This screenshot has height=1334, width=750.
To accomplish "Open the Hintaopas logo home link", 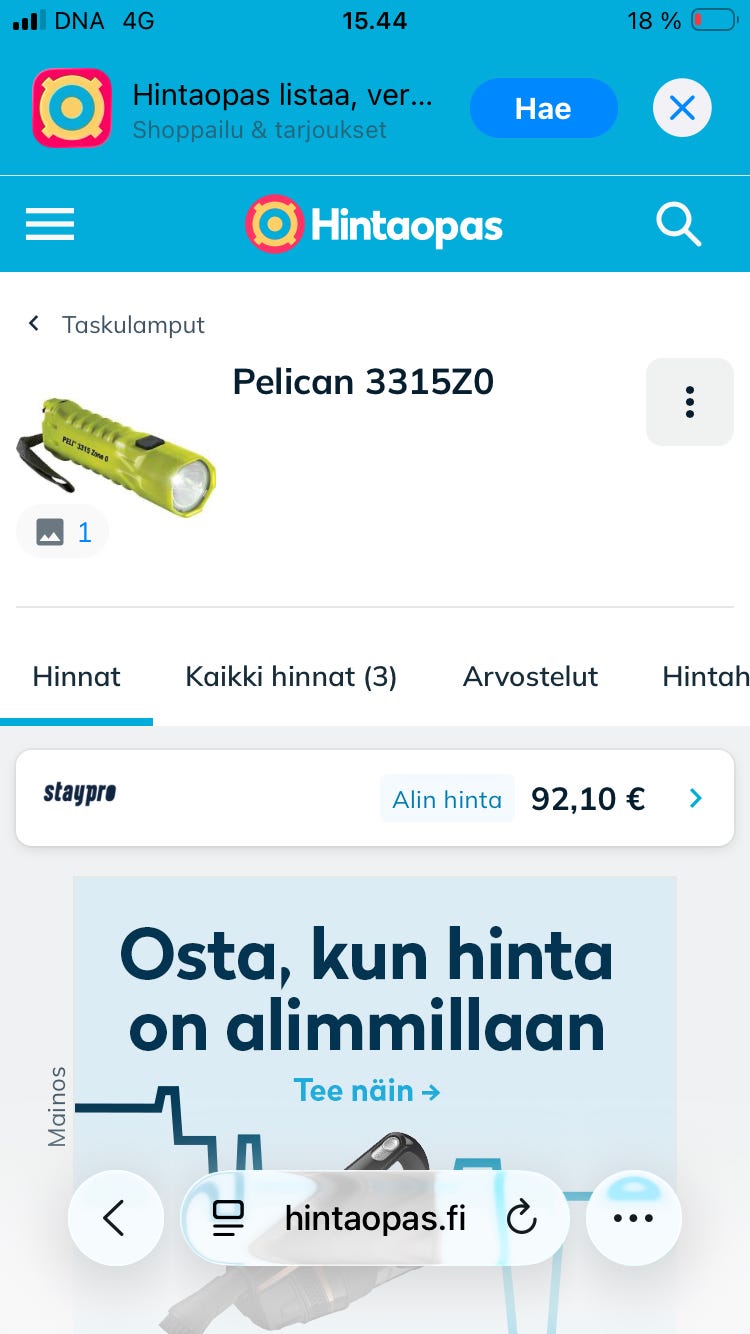I will coord(375,224).
